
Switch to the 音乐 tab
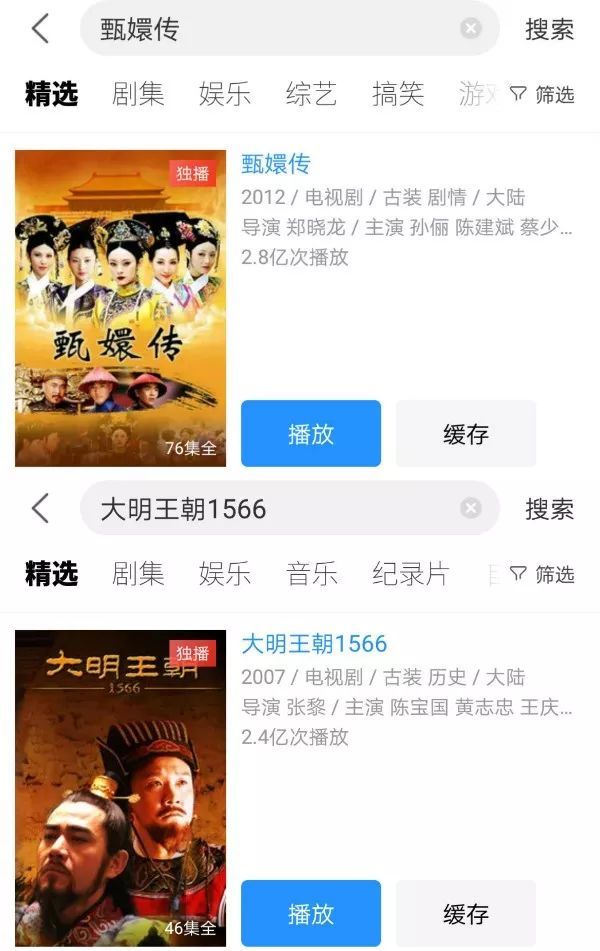click(x=311, y=574)
